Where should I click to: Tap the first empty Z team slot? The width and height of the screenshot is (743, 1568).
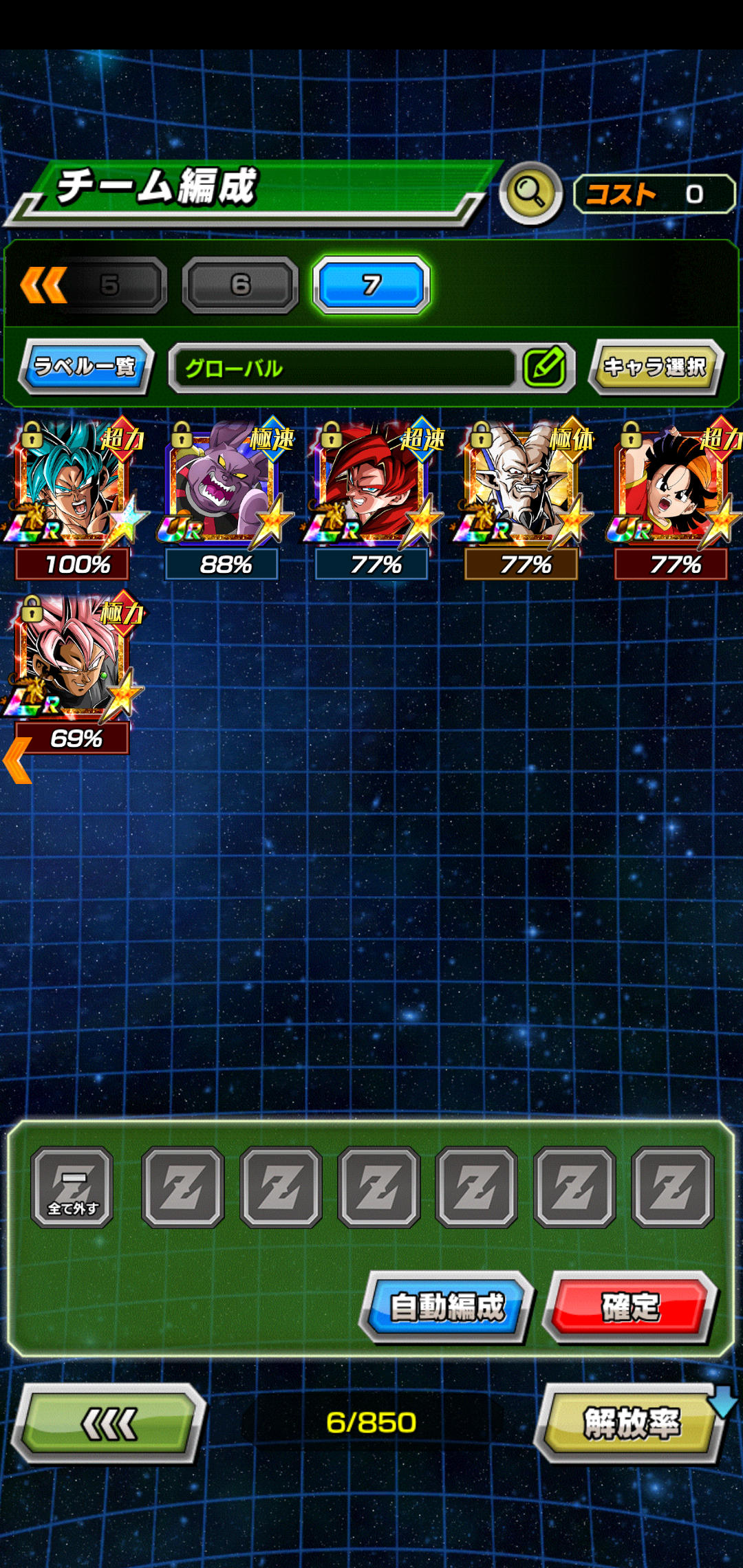click(x=183, y=1187)
